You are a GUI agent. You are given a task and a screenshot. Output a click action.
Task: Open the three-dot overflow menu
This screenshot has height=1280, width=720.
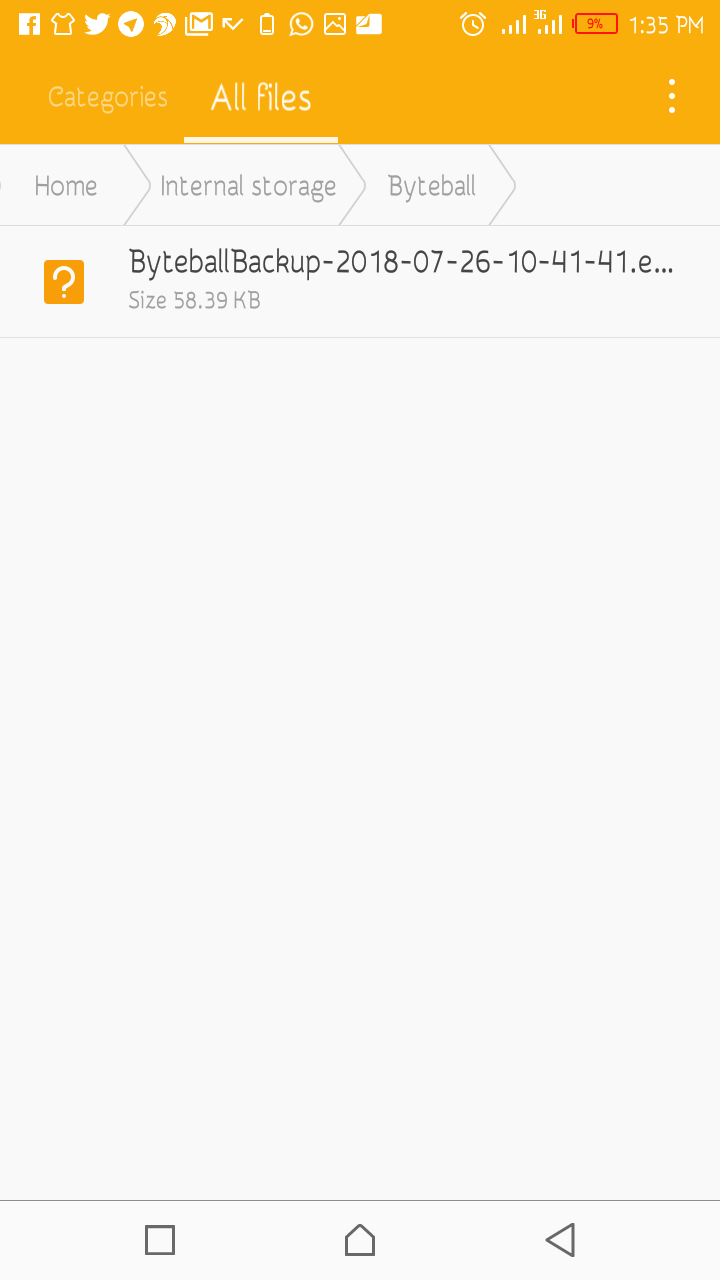672,97
